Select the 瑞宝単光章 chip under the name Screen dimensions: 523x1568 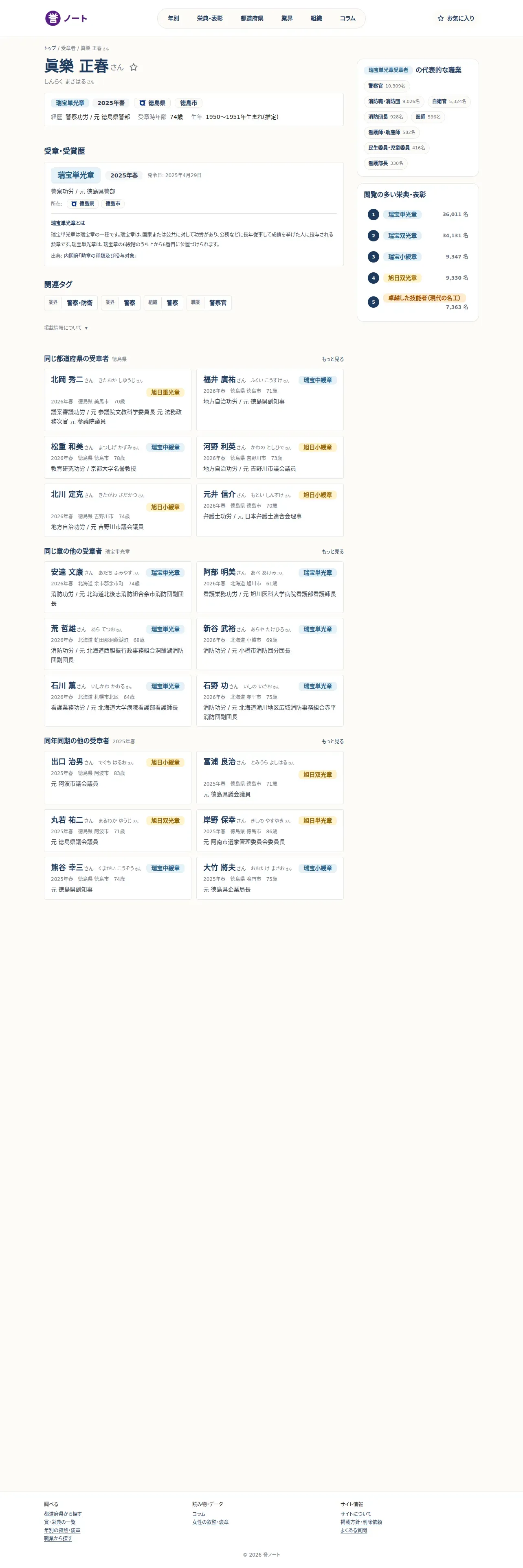tap(70, 103)
